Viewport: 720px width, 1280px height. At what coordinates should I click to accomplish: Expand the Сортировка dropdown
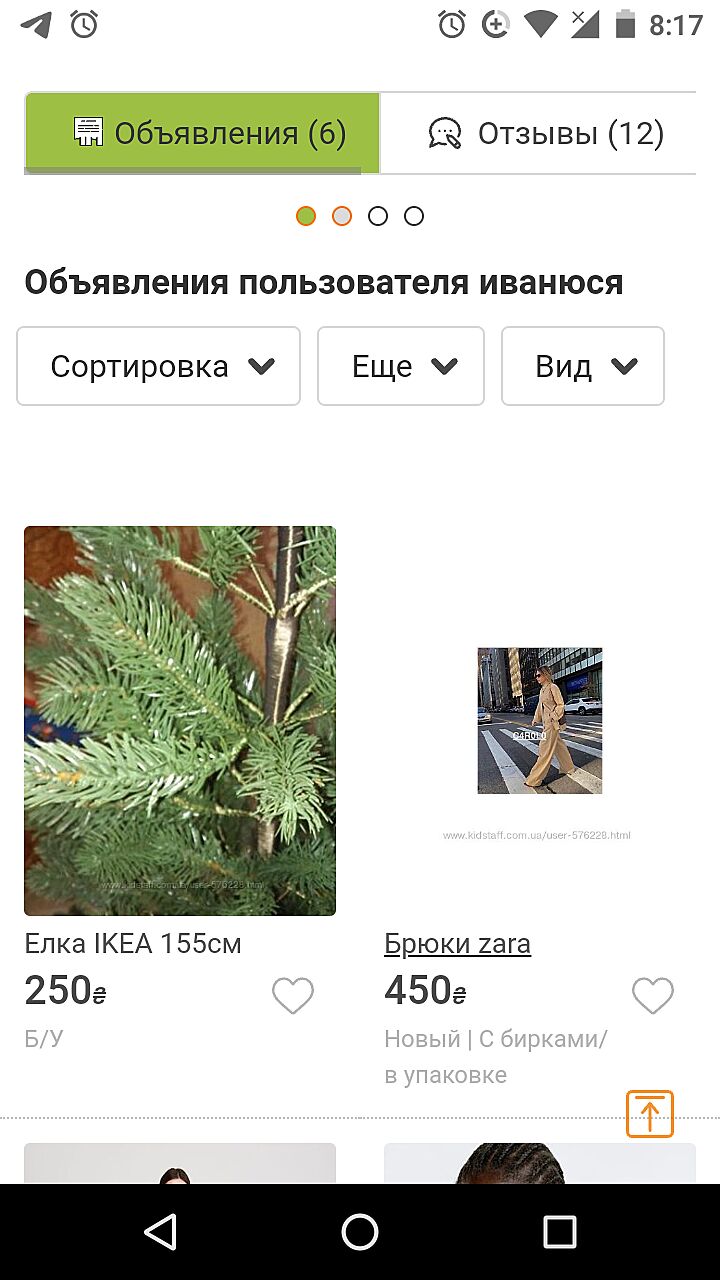159,366
